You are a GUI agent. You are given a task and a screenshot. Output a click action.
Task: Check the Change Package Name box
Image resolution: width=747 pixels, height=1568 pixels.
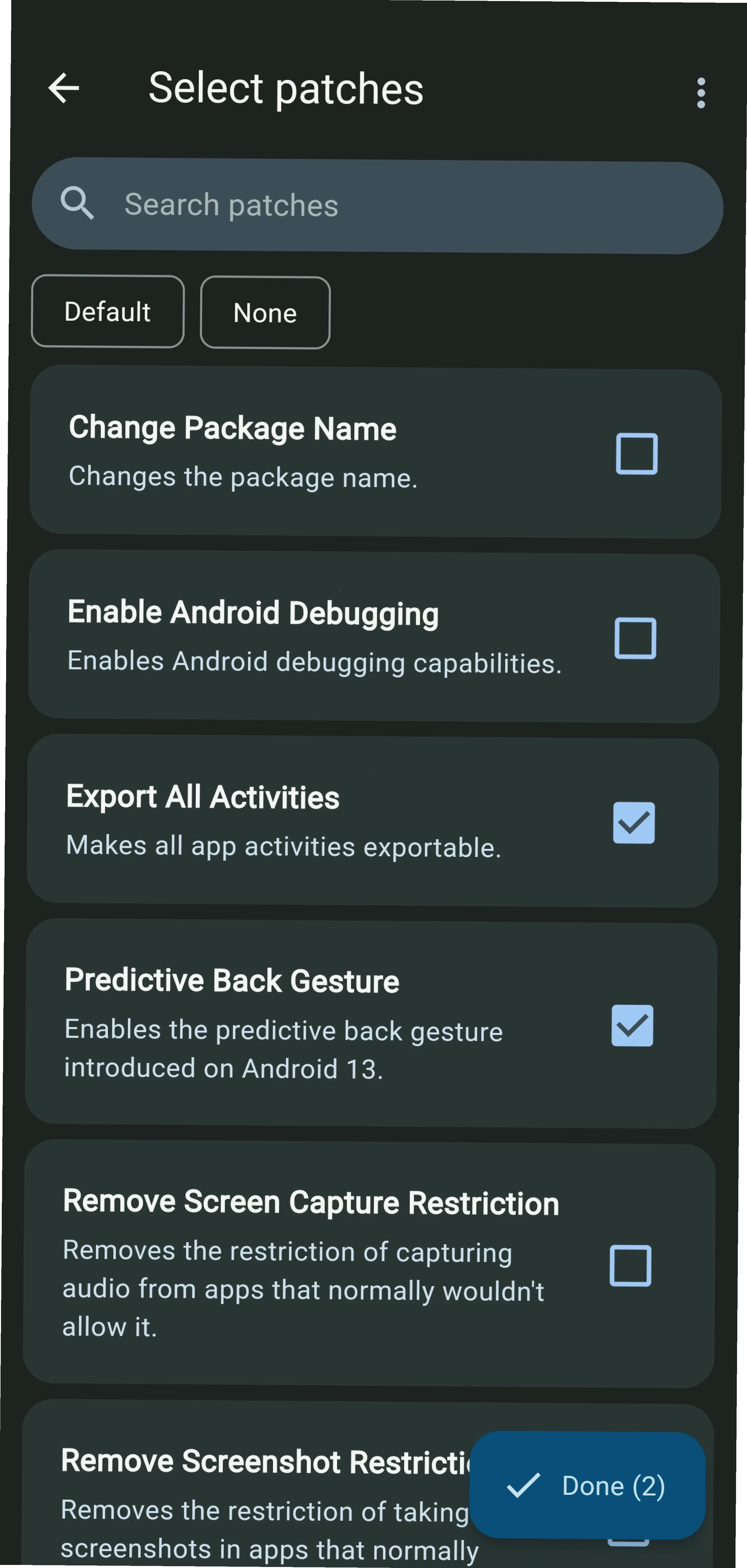pyautogui.click(x=636, y=453)
